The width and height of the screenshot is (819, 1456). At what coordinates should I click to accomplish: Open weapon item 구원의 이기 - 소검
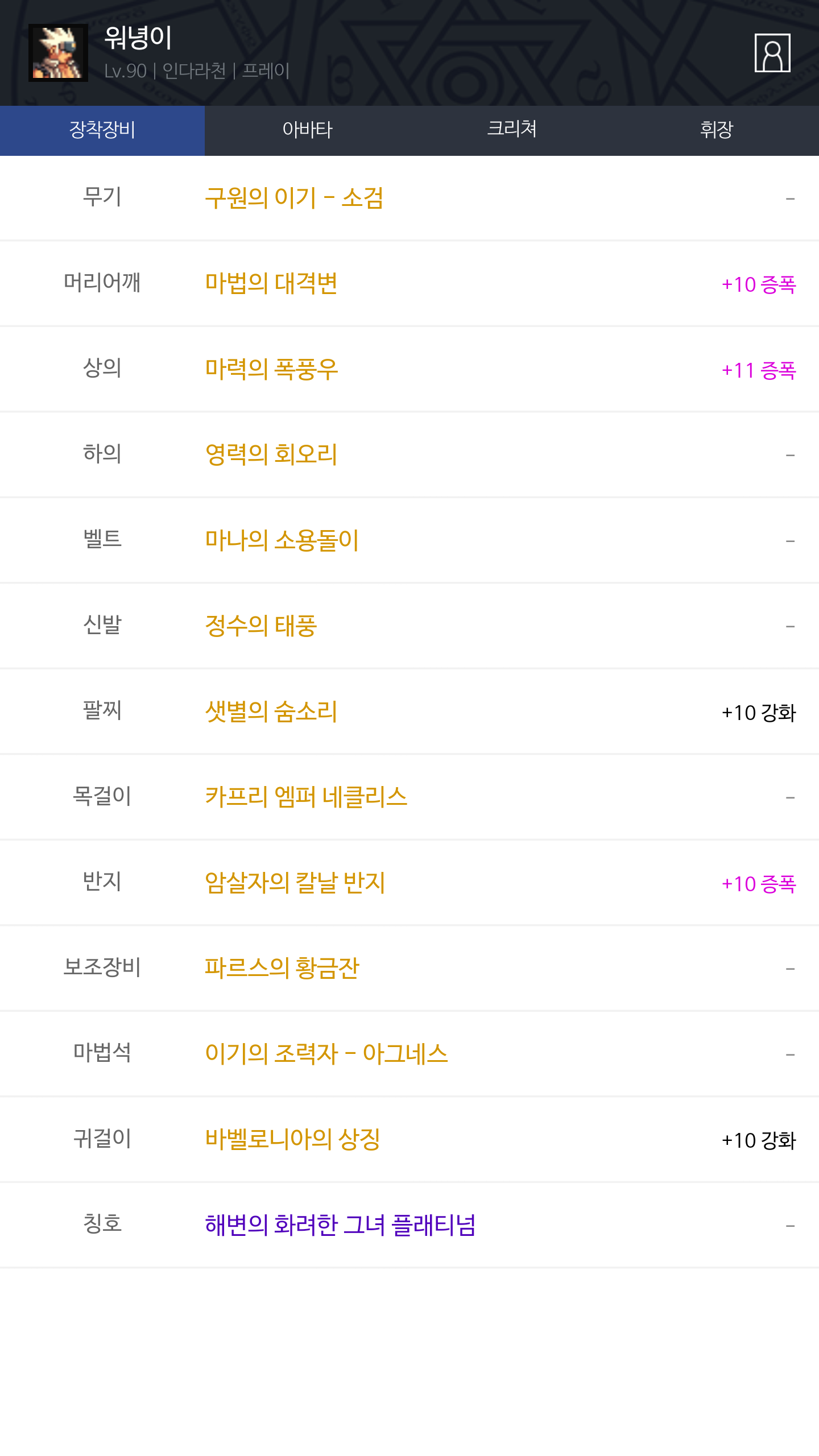(x=293, y=198)
